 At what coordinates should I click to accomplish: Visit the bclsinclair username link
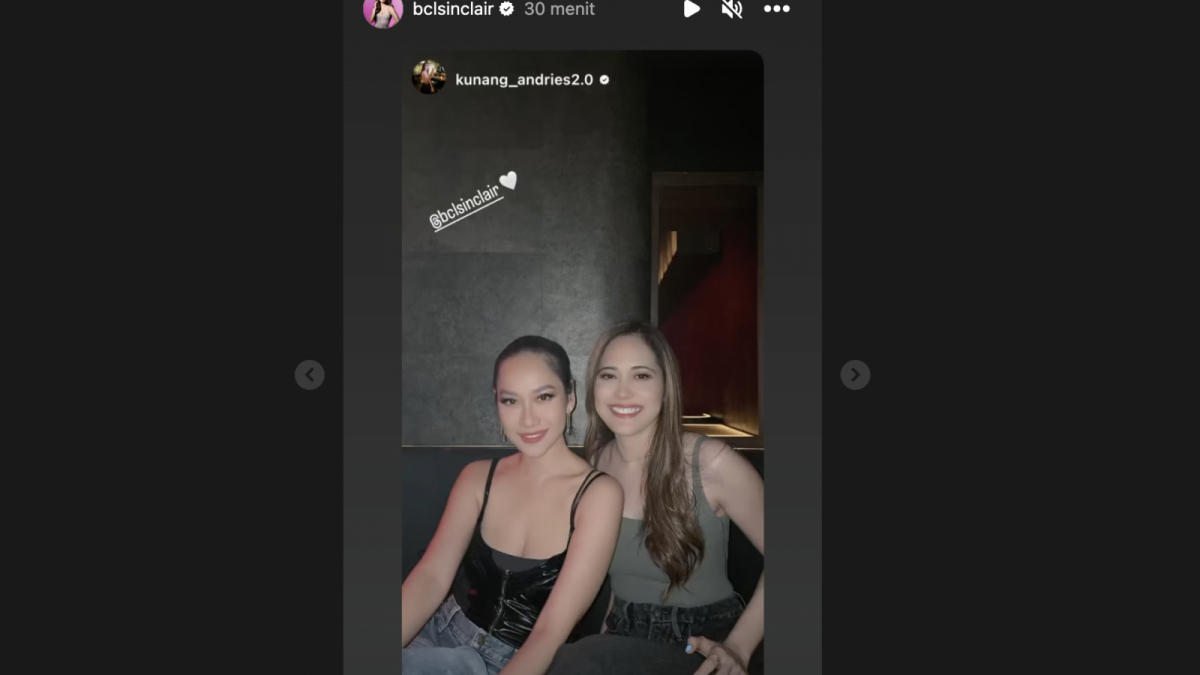454,9
